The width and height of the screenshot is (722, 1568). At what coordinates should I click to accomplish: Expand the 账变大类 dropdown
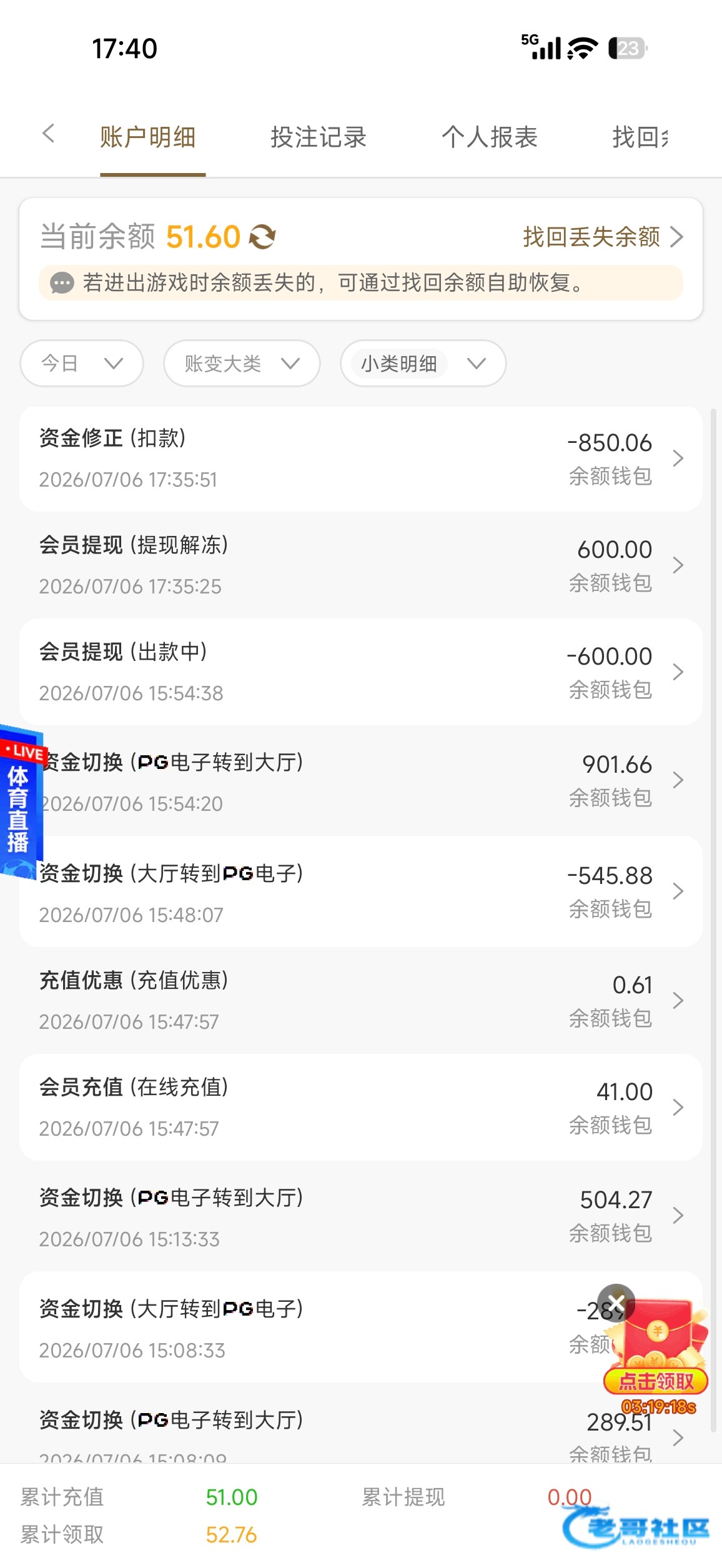242,363
